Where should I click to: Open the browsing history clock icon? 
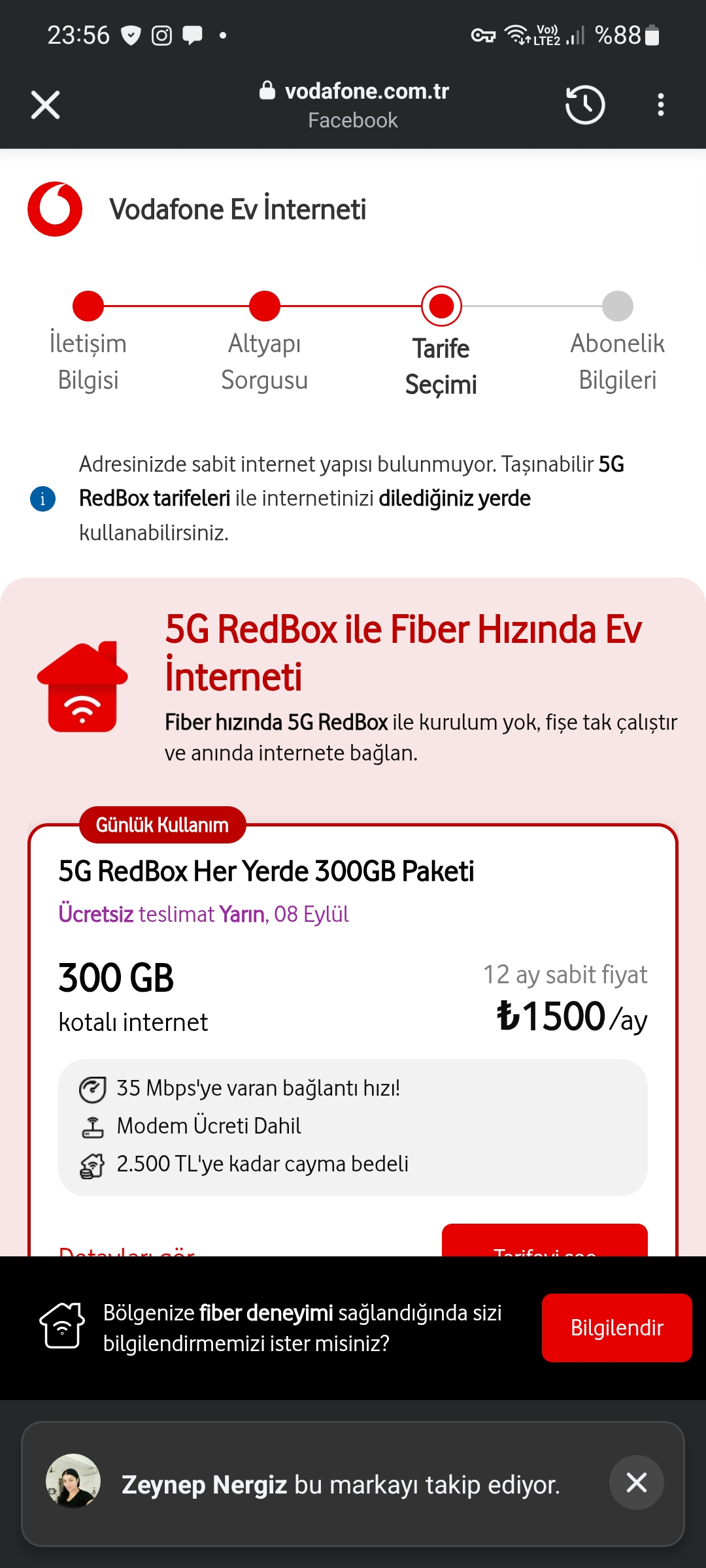point(584,105)
